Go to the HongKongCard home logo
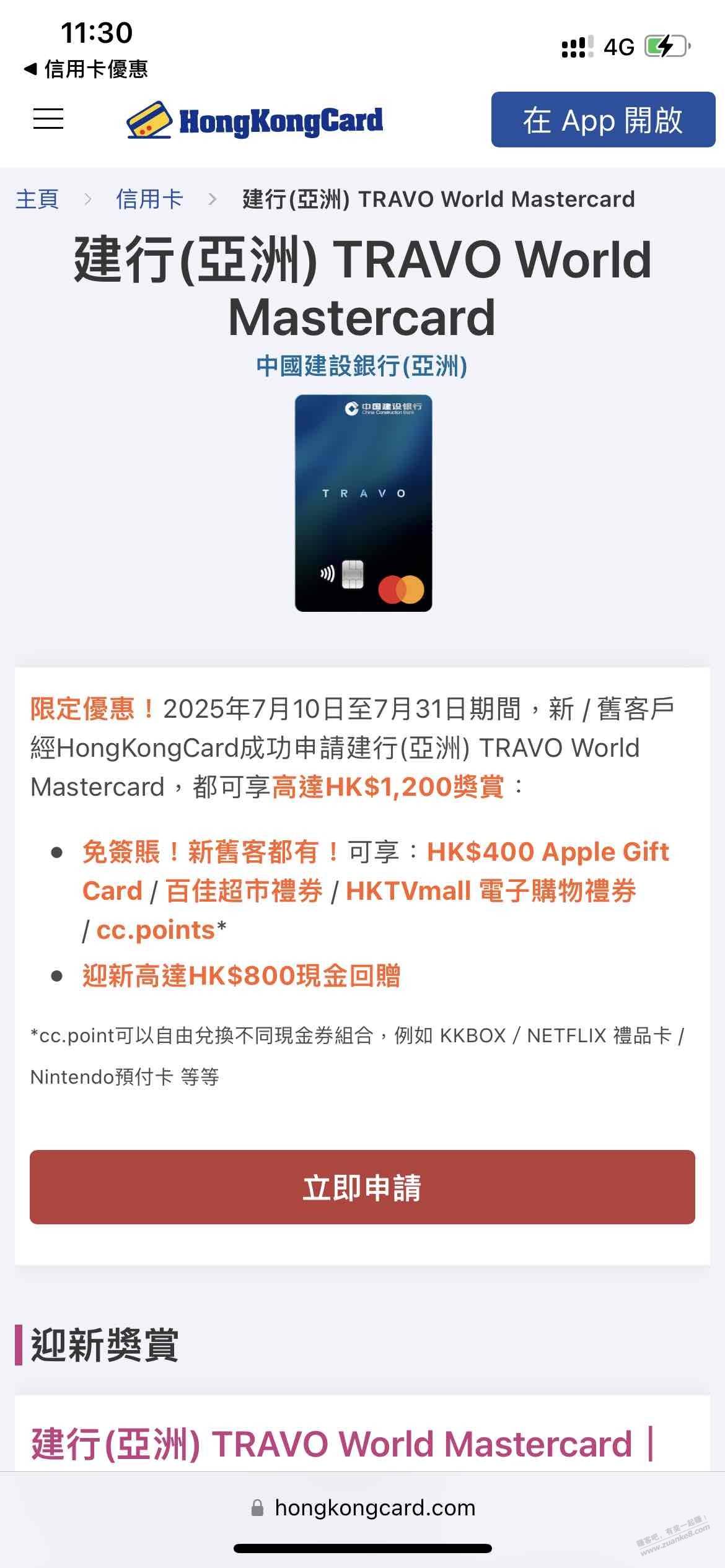 coord(255,120)
